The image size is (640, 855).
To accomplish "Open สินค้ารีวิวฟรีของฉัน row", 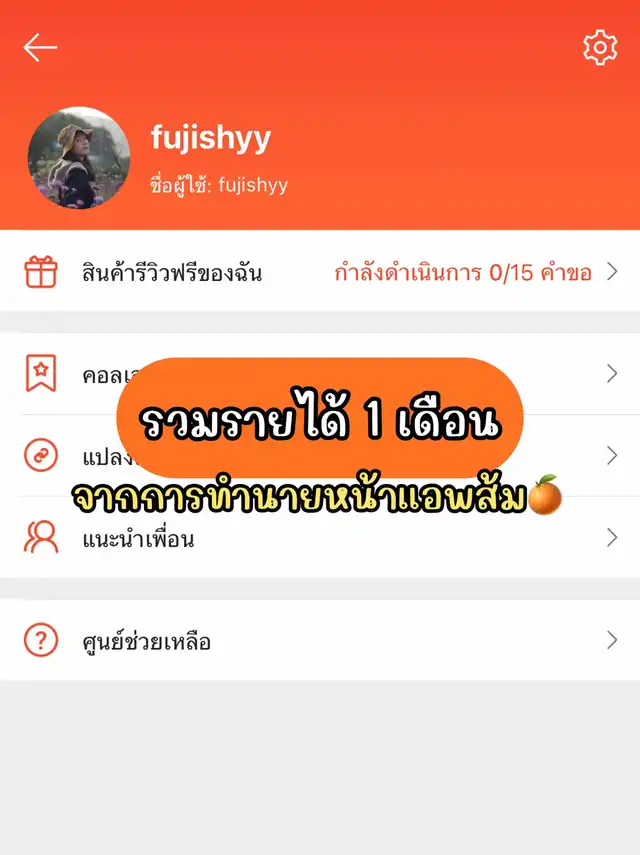I will [320, 271].
